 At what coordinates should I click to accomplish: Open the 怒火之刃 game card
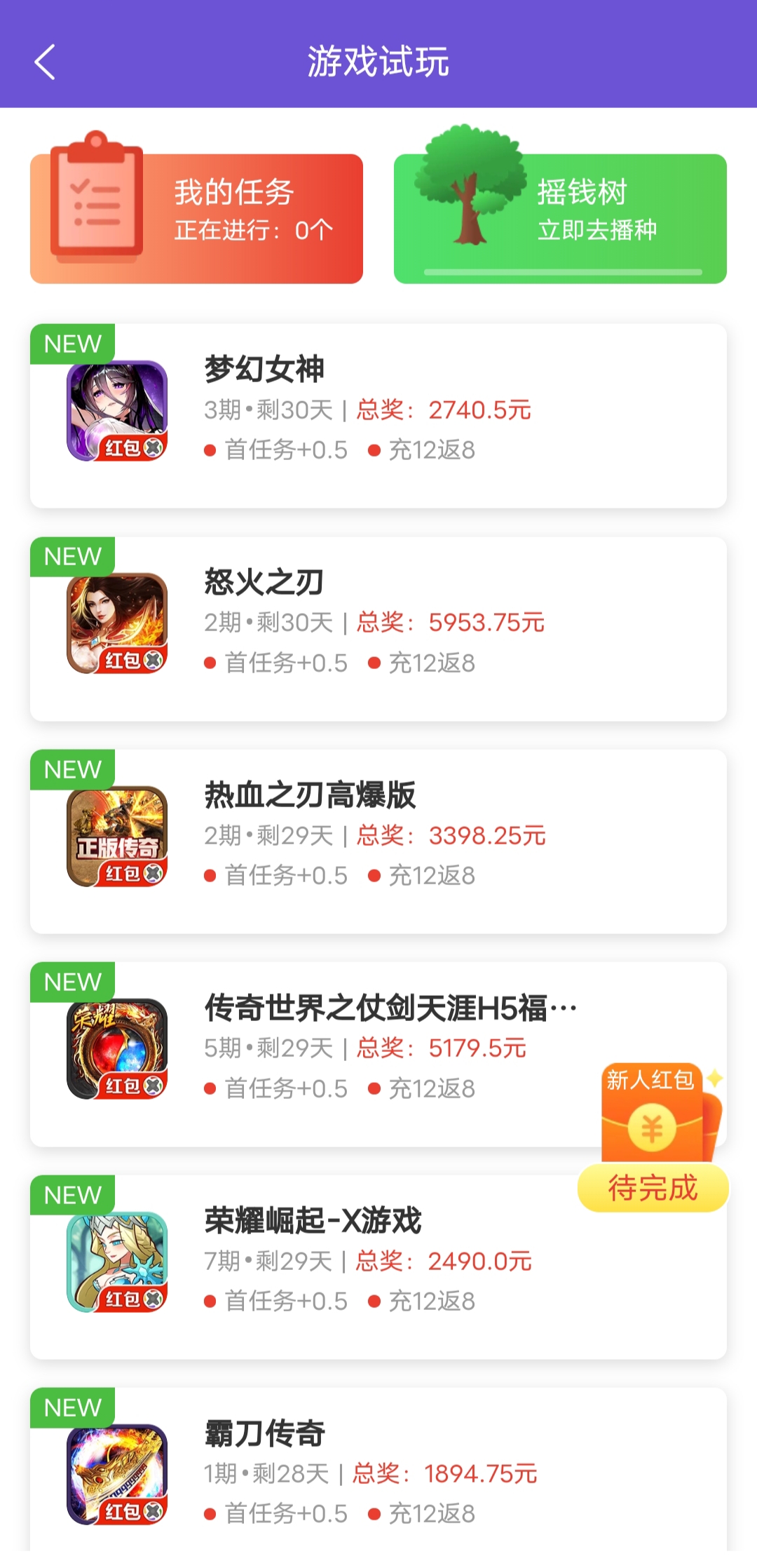coord(378,628)
